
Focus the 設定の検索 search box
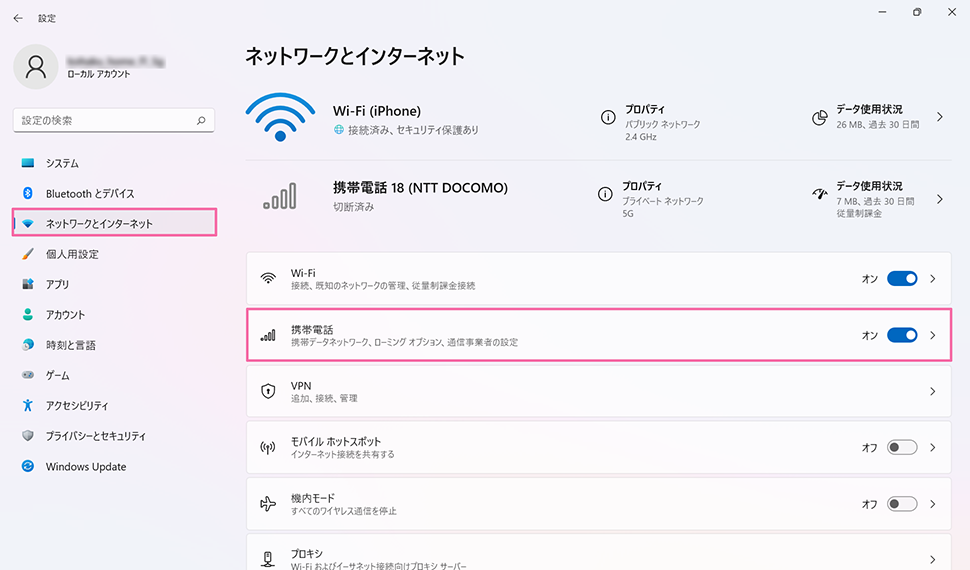pos(105,120)
